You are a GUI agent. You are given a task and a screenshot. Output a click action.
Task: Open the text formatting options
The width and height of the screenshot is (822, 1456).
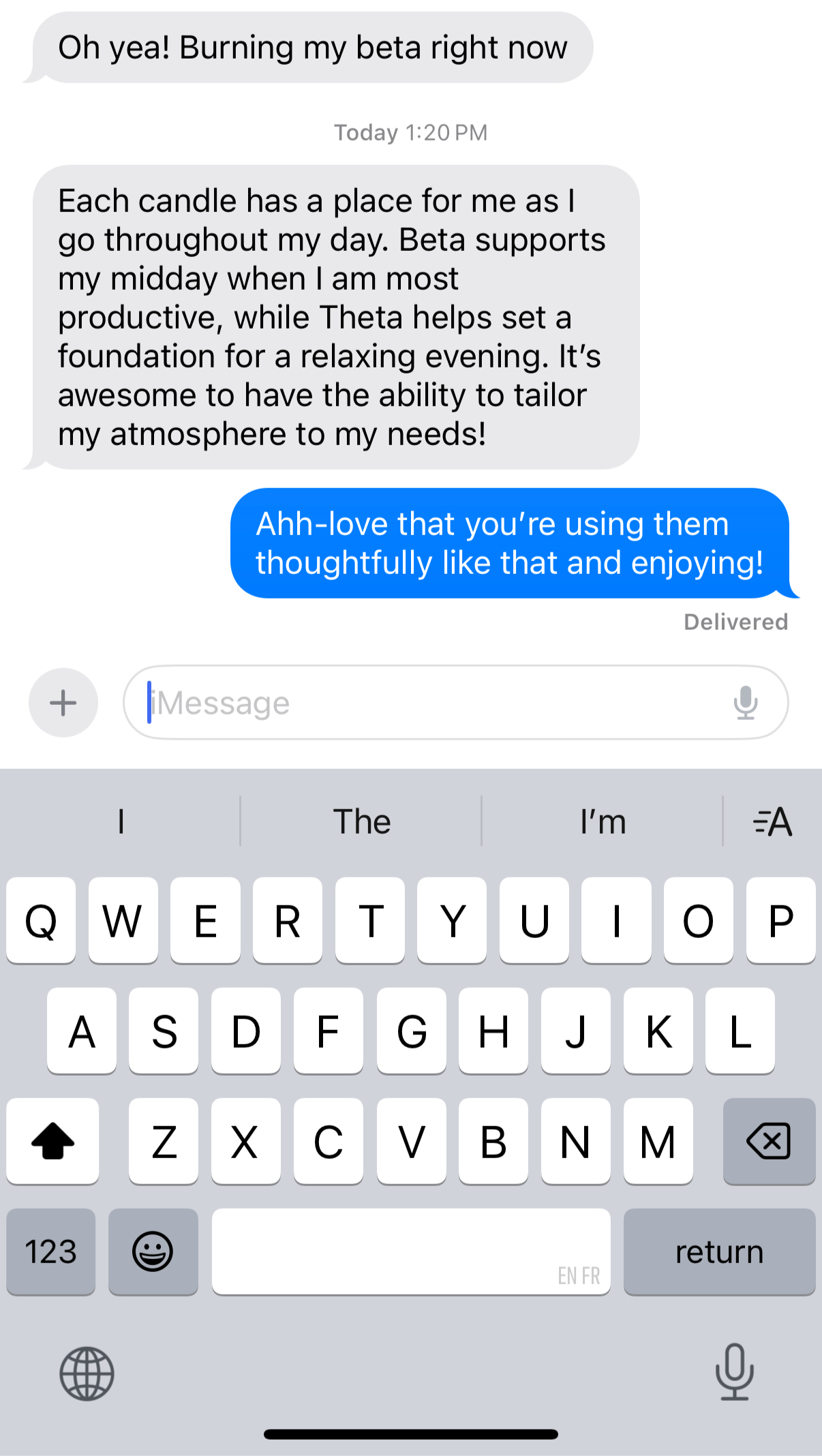(772, 821)
